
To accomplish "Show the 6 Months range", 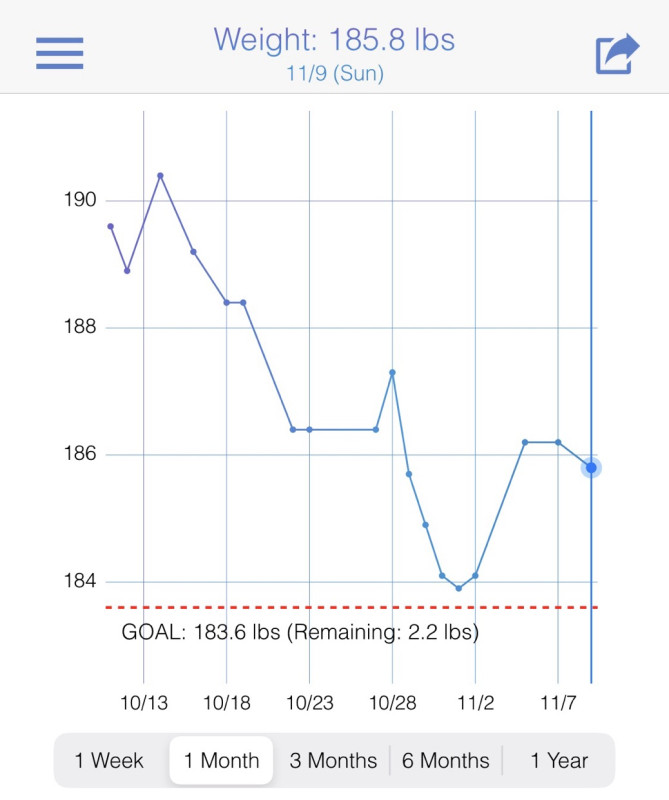I will tap(446, 761).
